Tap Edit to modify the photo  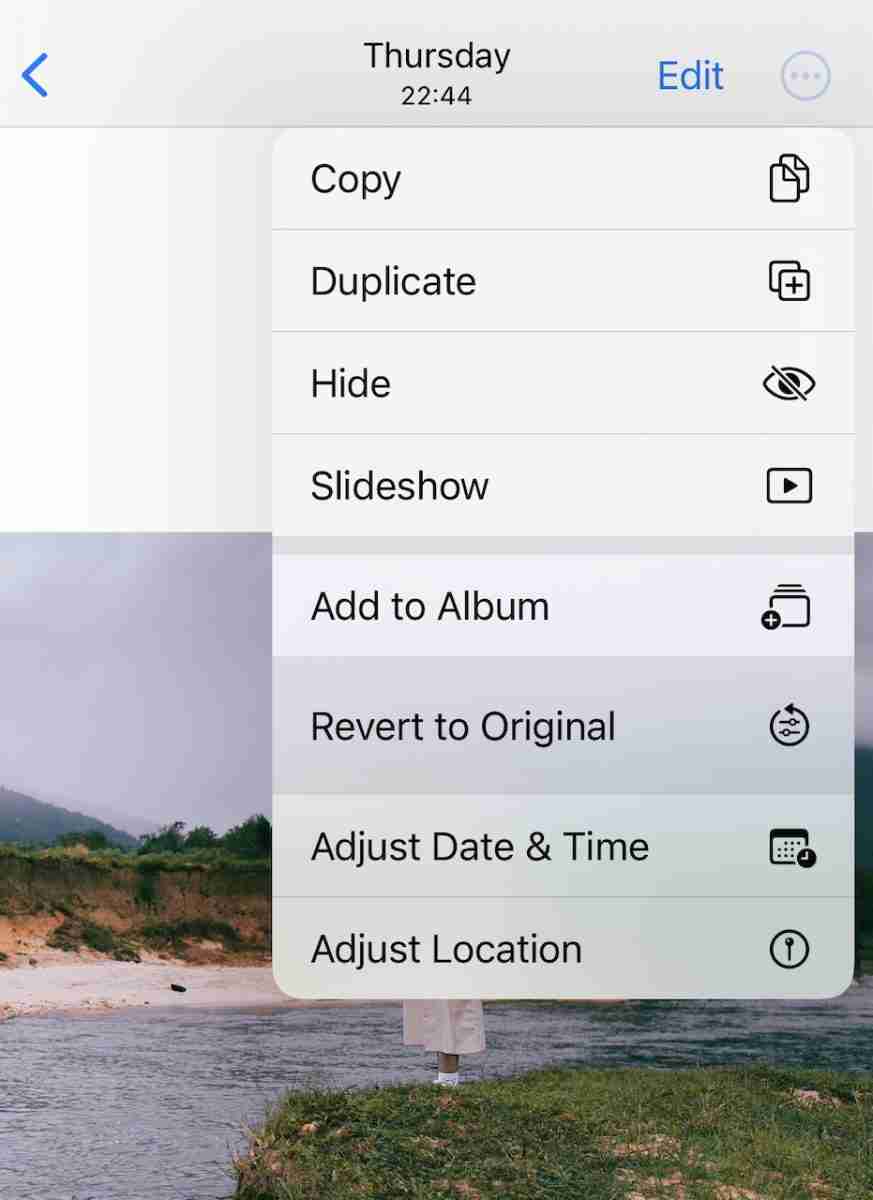pos(690,76)
